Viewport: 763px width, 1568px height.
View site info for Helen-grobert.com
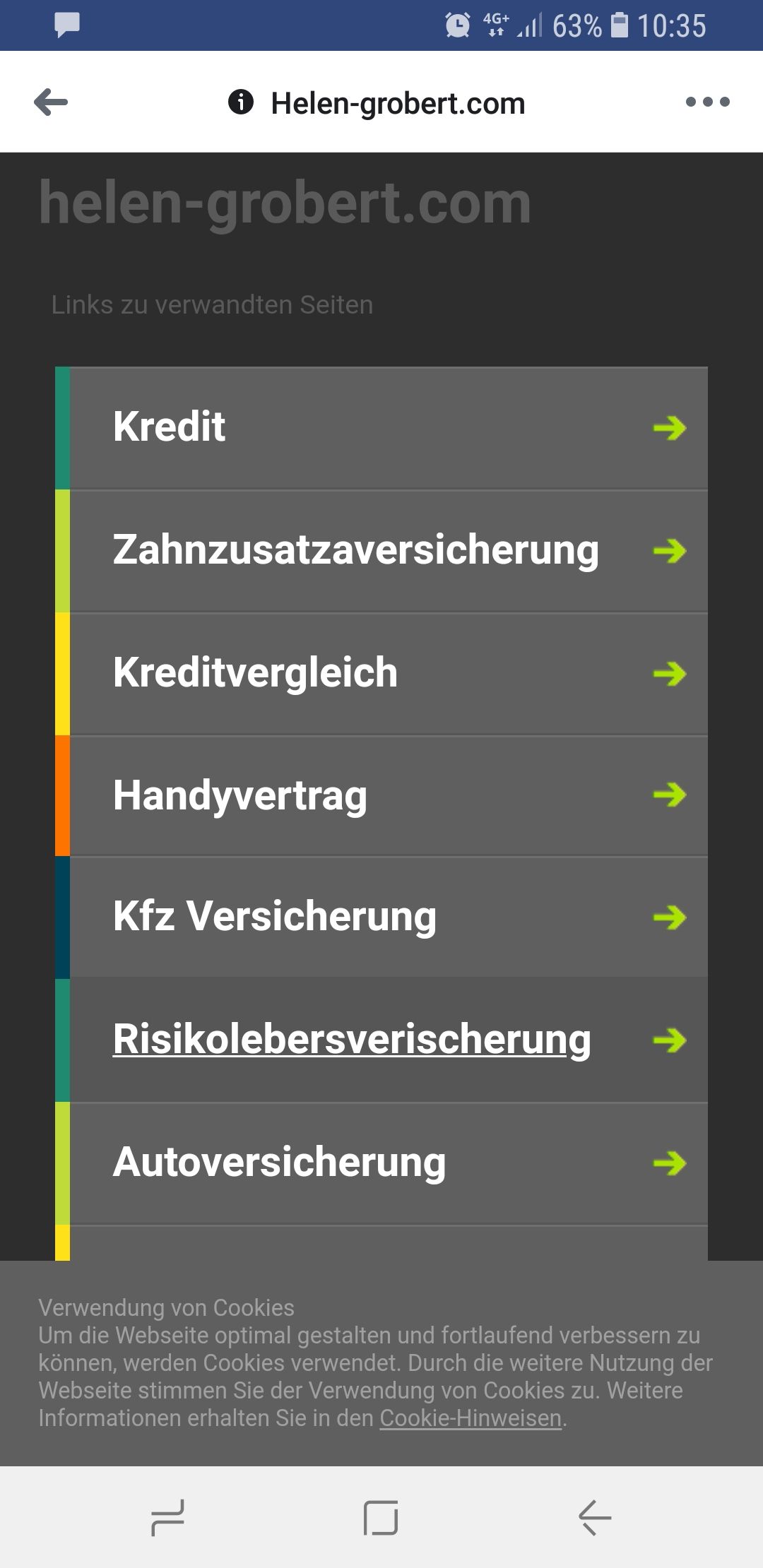[x=240, y=103]
